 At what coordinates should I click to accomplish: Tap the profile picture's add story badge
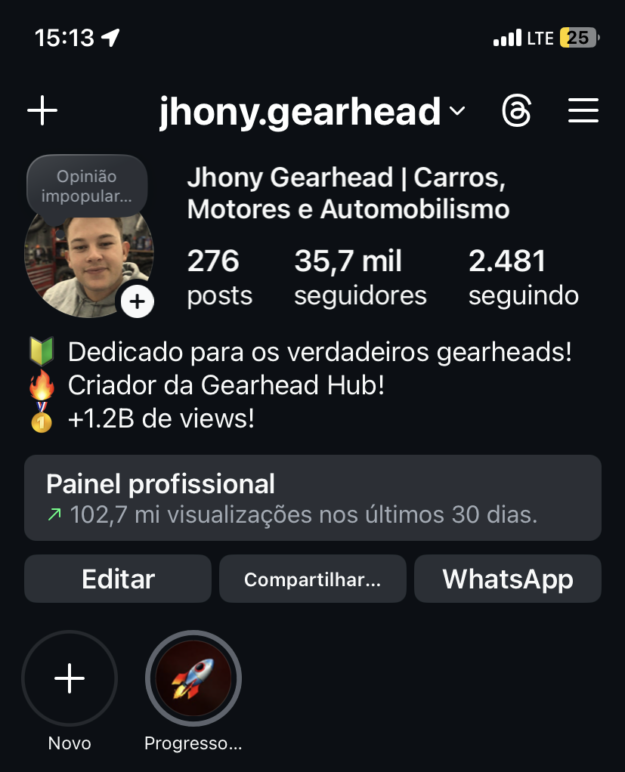pos(137,301)
